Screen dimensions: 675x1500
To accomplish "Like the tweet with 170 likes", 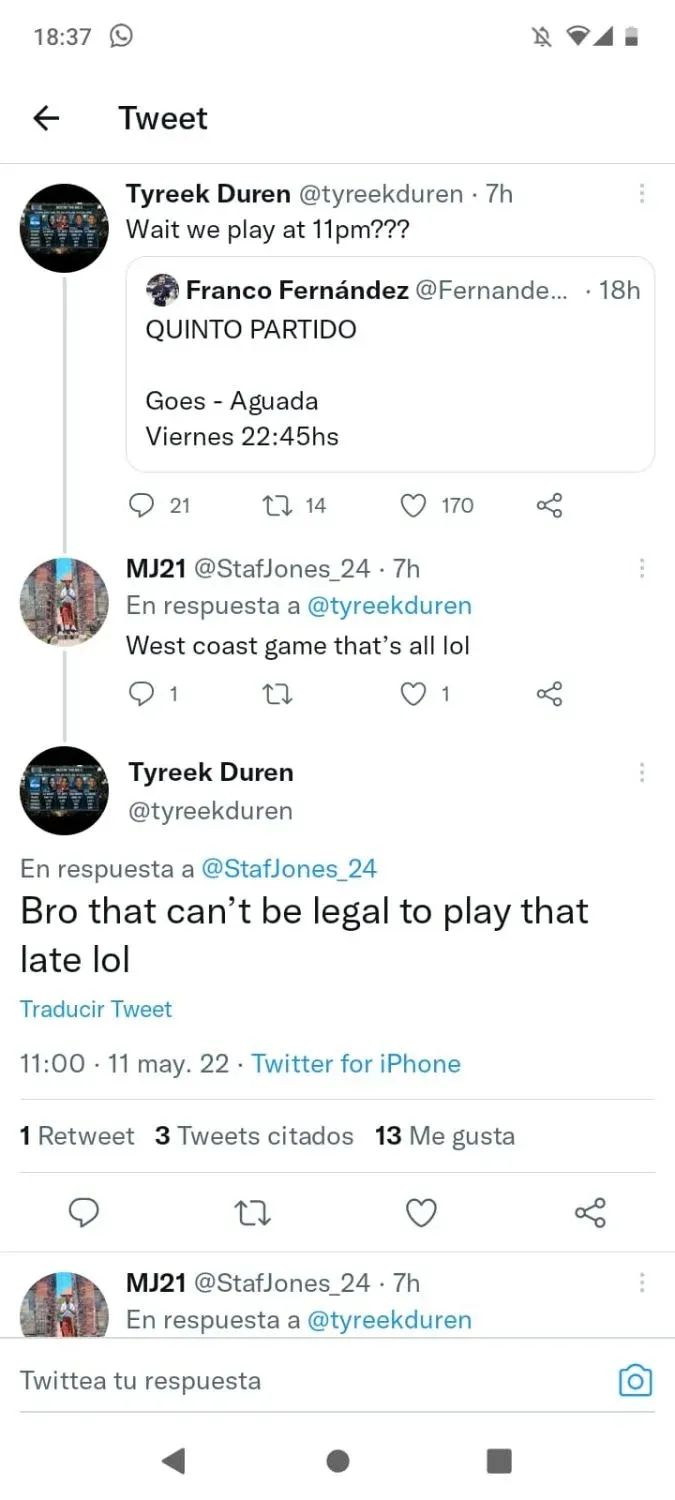I will click(413, 506).
